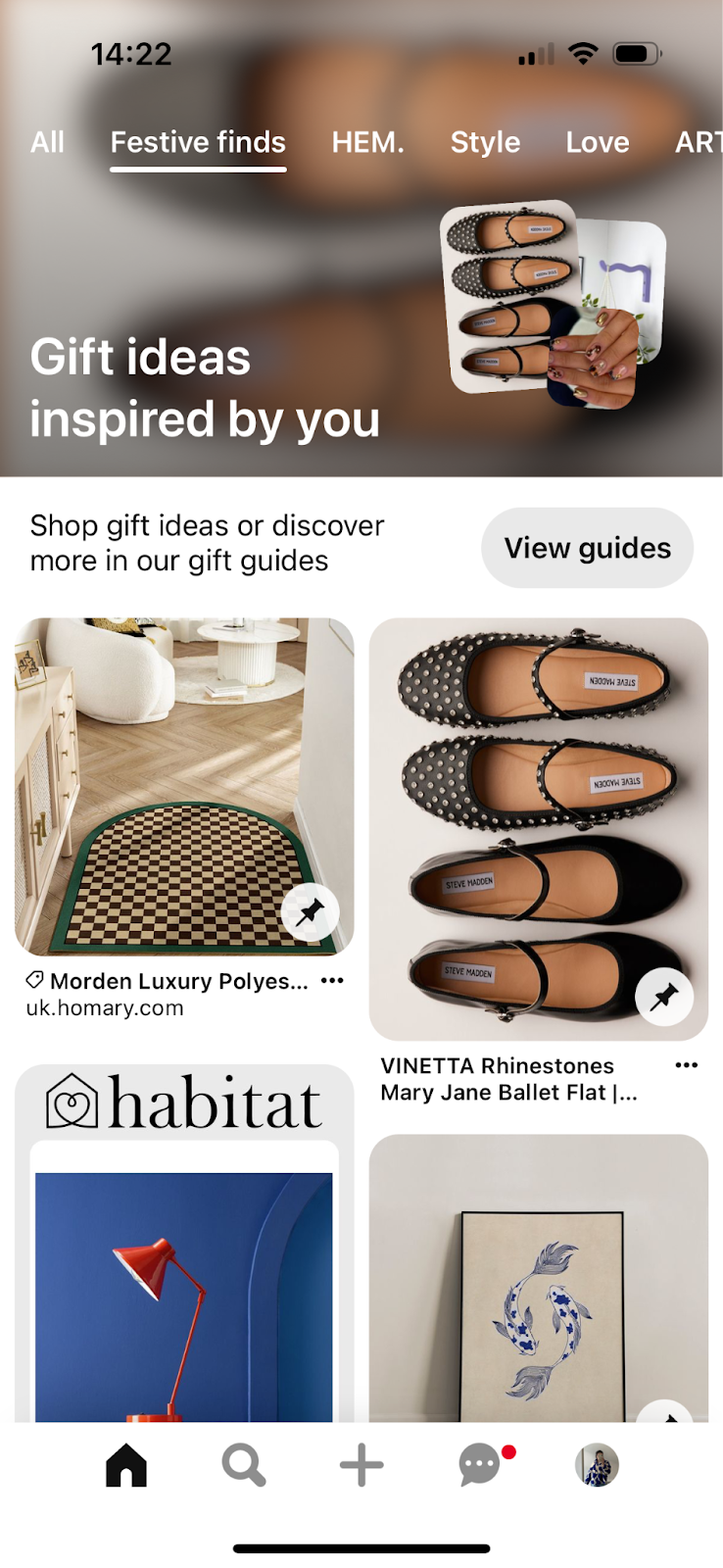The width and height of the screenshot is (723, 1568).
Task: Open the Search tab
Action: [243, 1466]
